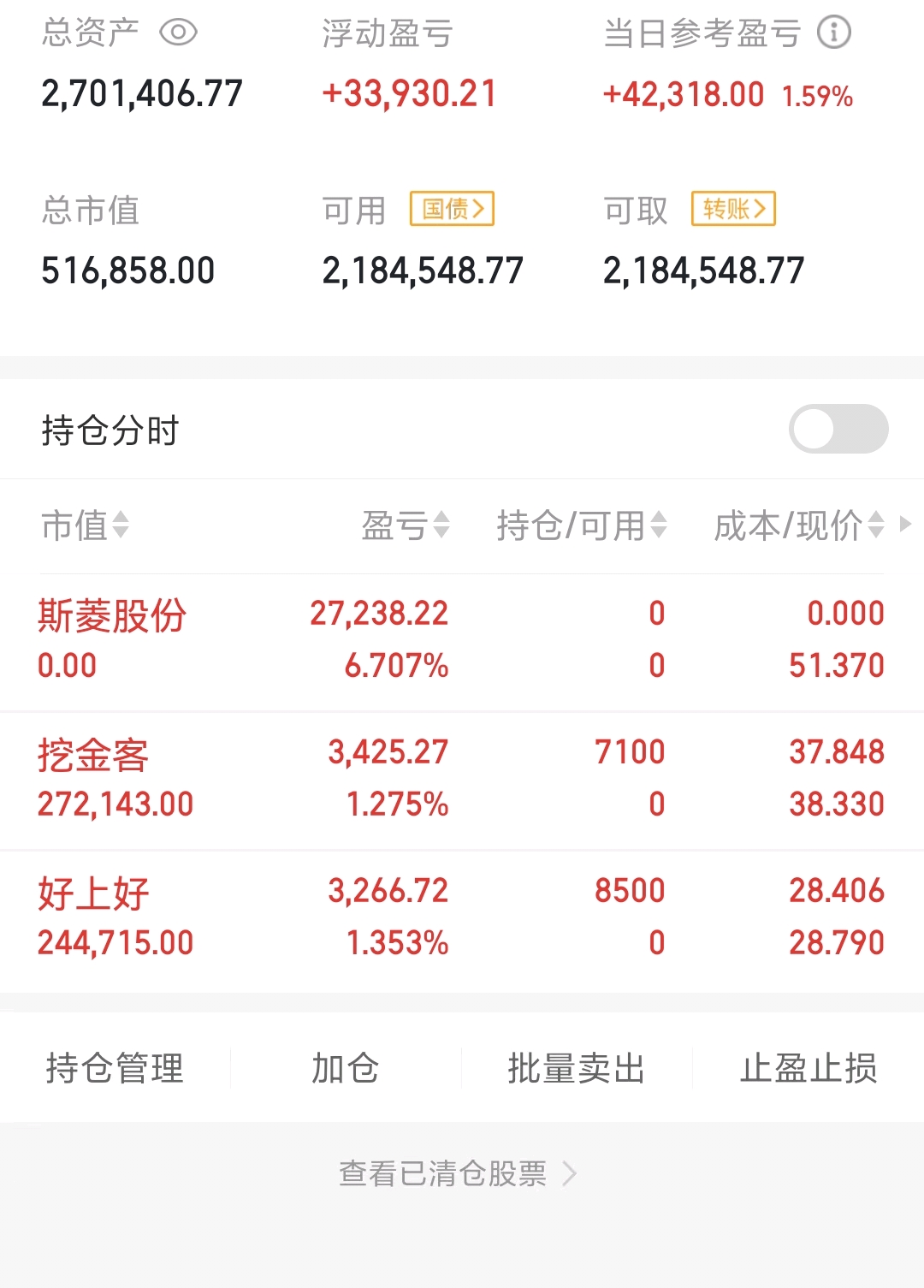Tap the sort arrows on 持仓/可用 column
The width and height of the screenshot is (924, 1288).
point(658,526)
